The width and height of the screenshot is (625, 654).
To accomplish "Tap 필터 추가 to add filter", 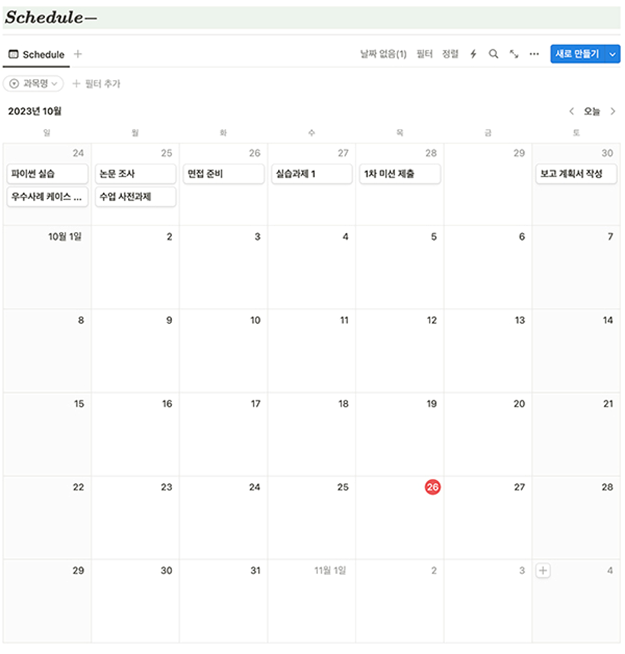I will pos(96,84).
